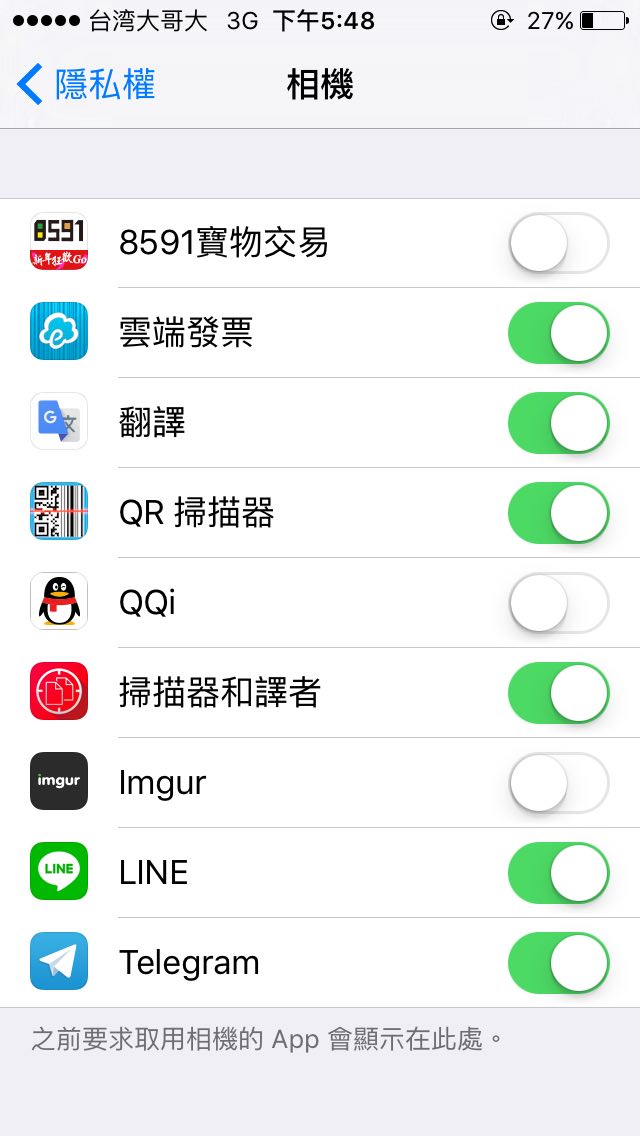This screenshot has height=1136, width=640.
Task: Disable LINE camera permission
Action: [x=558, y=873]
